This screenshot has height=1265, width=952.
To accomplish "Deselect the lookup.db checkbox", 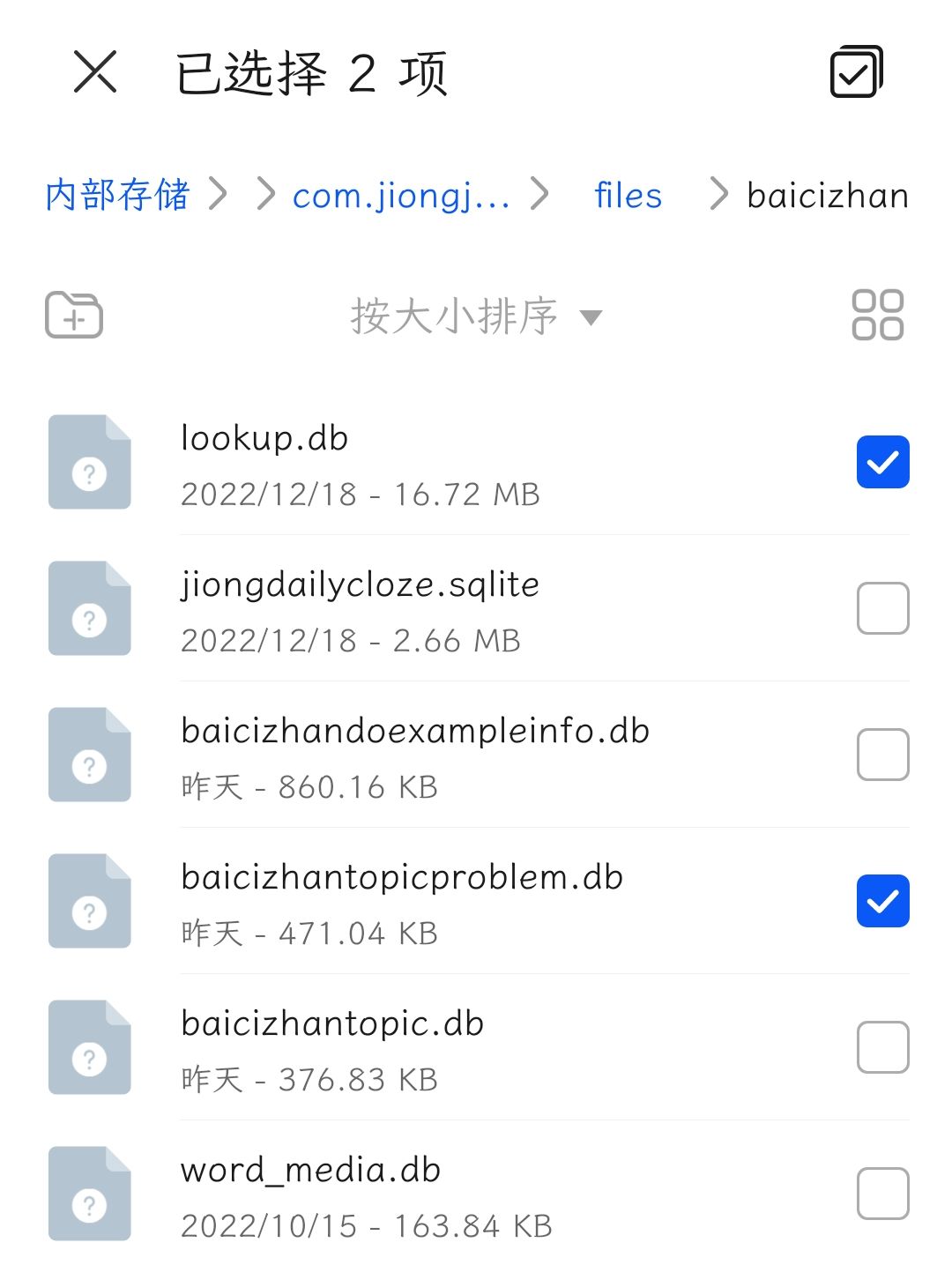I will click(x=882, y=462).
